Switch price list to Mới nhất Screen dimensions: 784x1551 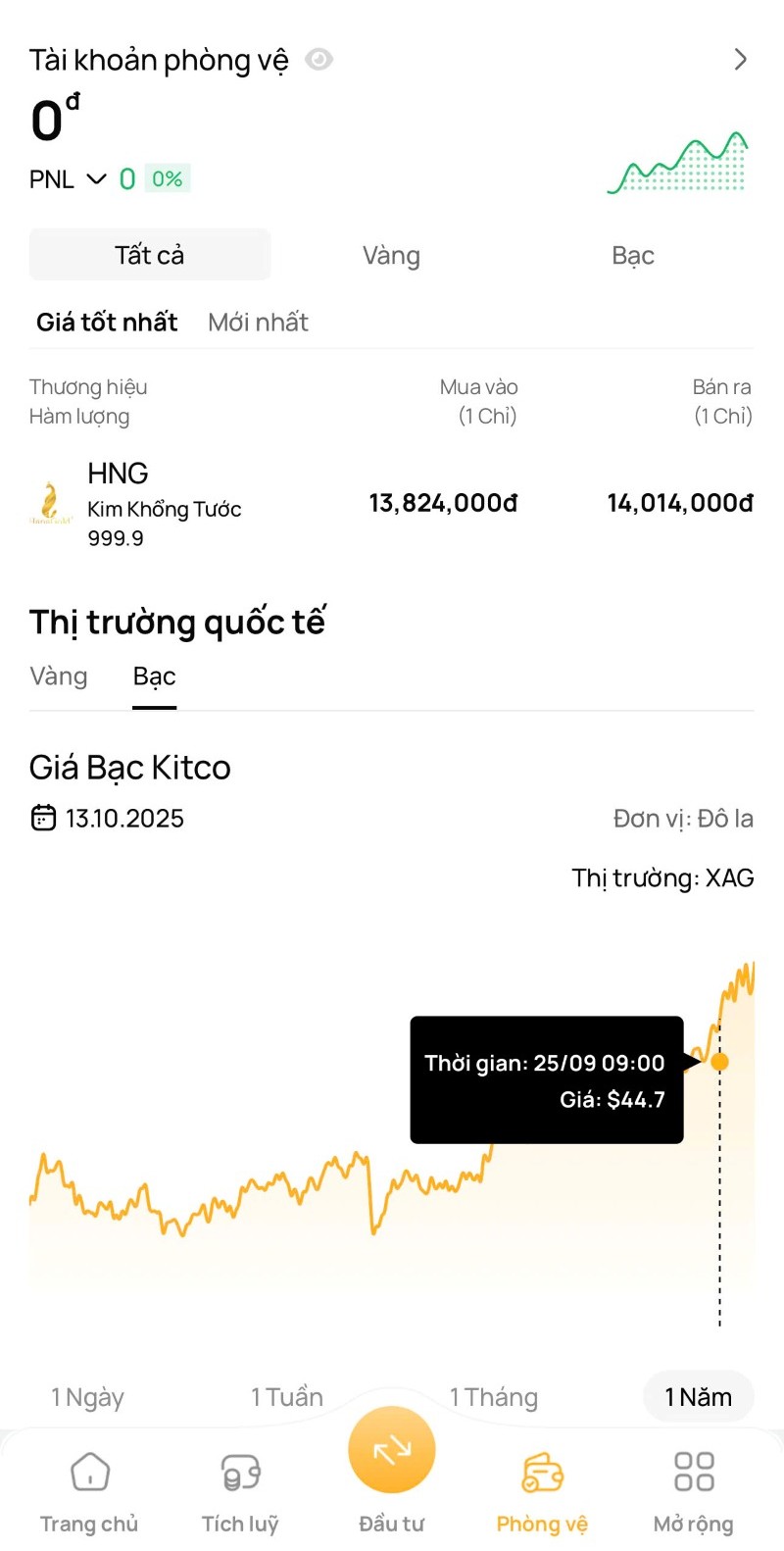point(257,322)
